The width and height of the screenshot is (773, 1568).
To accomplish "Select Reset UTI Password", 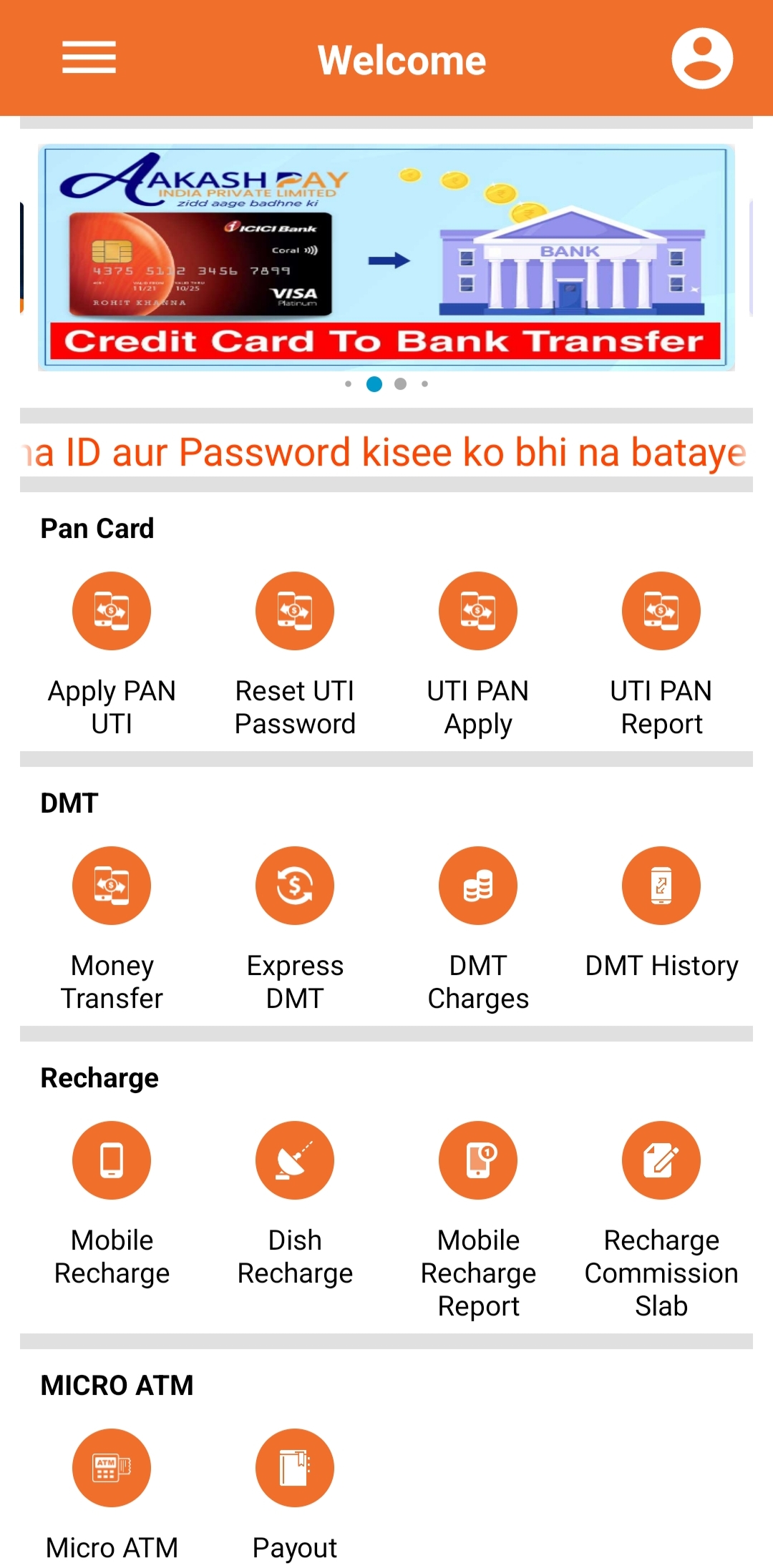I will click(x=295, y=611).
